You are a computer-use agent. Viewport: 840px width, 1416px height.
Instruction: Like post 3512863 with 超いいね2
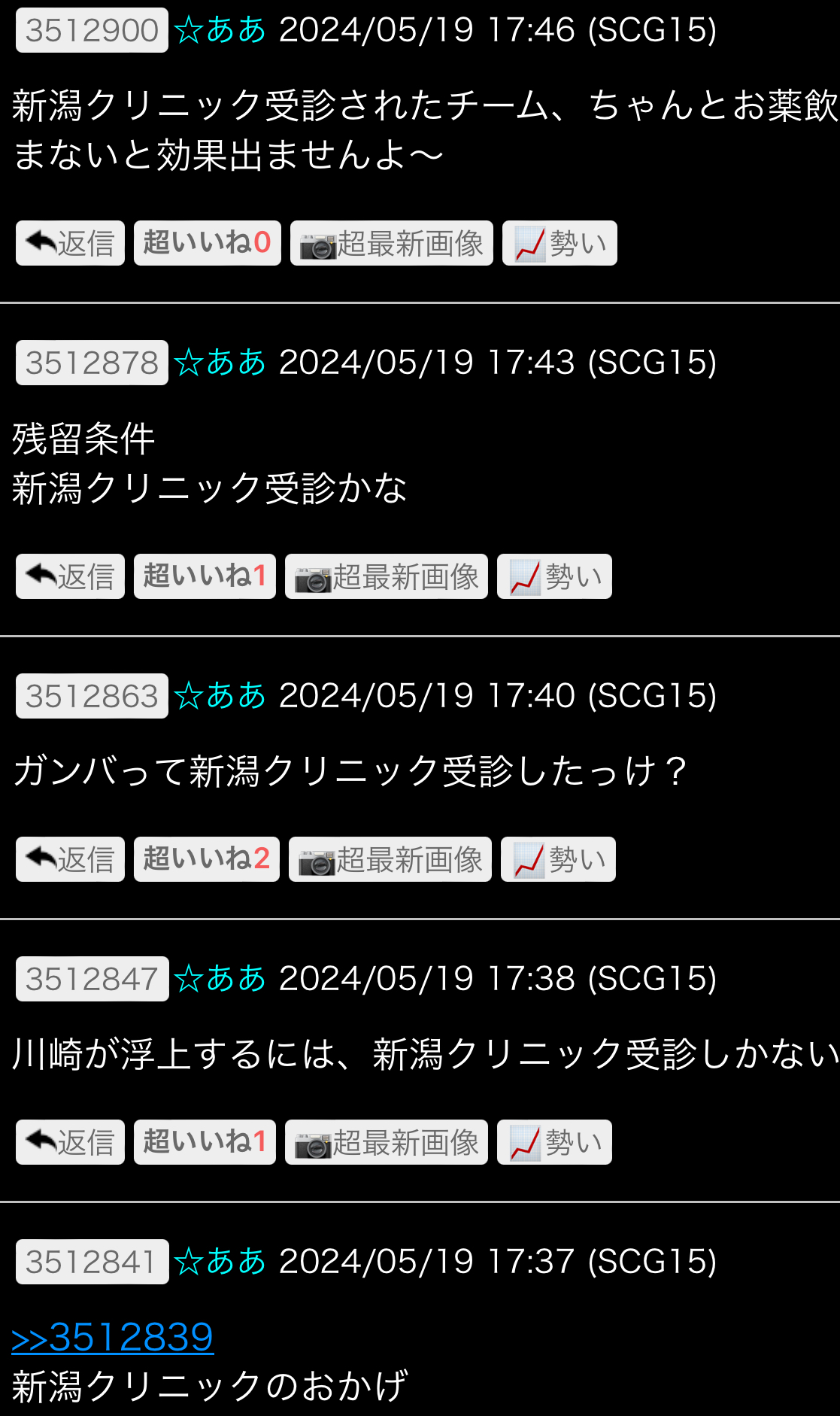pos(207,859)
